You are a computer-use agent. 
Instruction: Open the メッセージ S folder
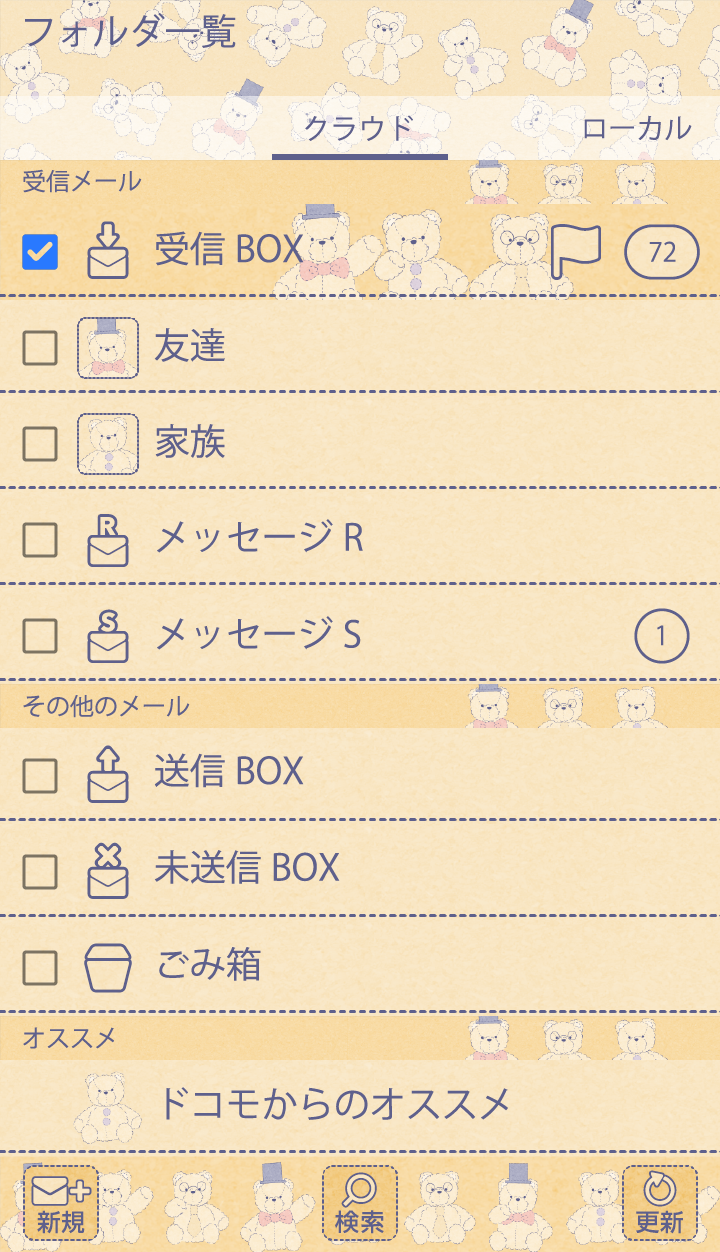pyautogui.click(x=258, y=635)
